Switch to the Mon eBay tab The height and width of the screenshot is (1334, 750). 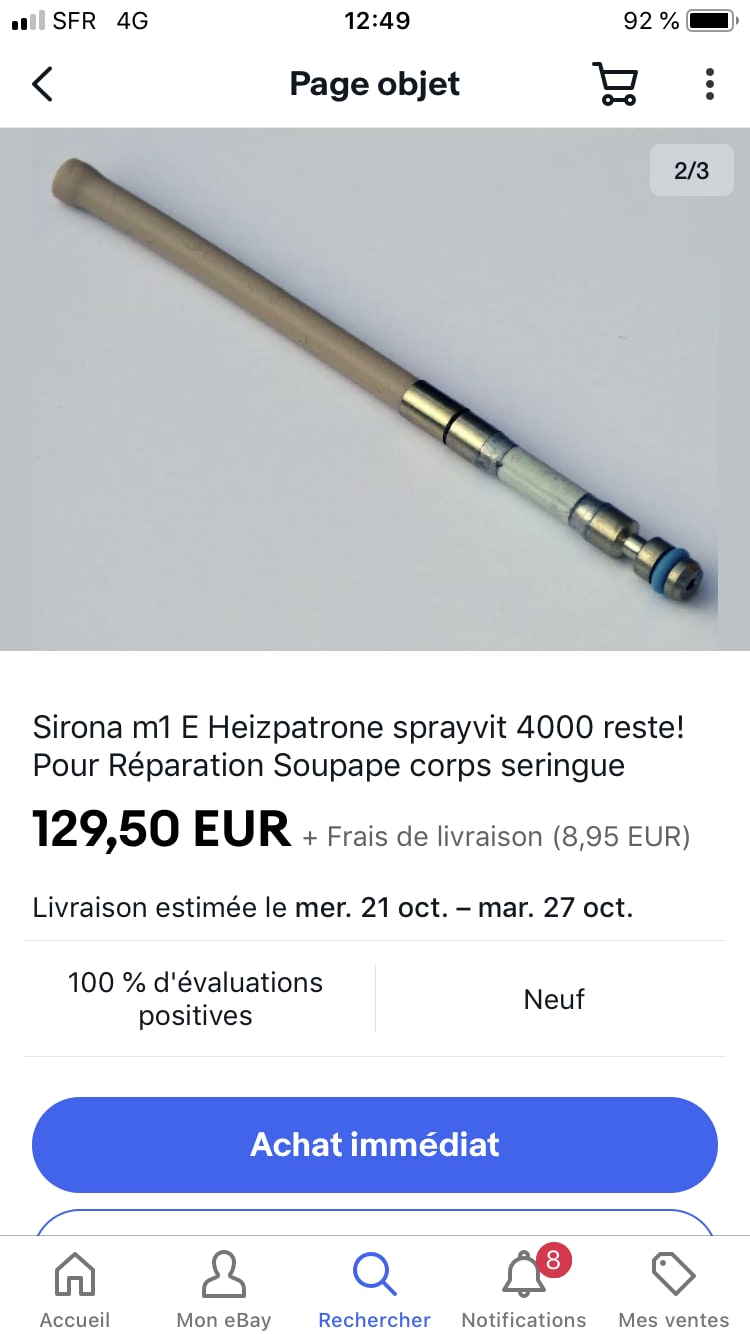tap(224, 1290)
